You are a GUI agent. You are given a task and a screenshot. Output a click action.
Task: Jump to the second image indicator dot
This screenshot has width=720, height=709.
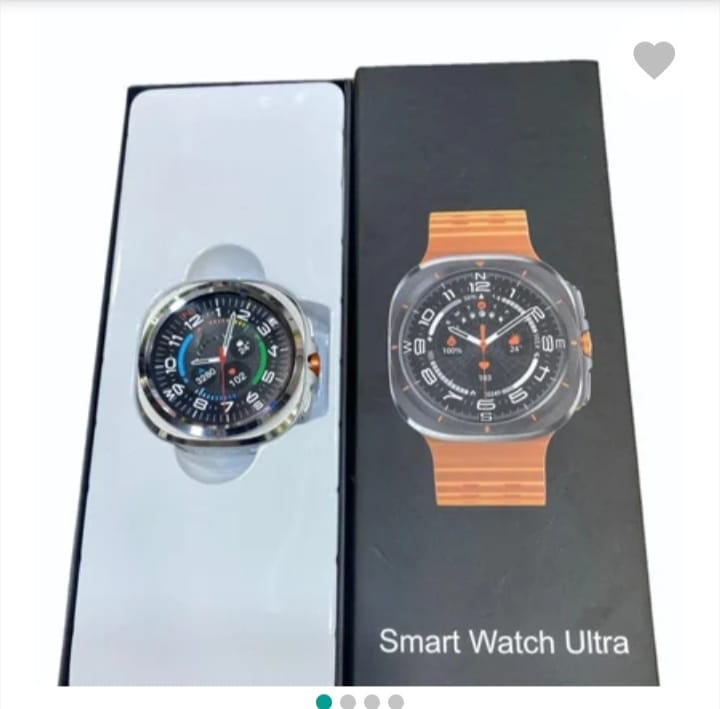348,701
